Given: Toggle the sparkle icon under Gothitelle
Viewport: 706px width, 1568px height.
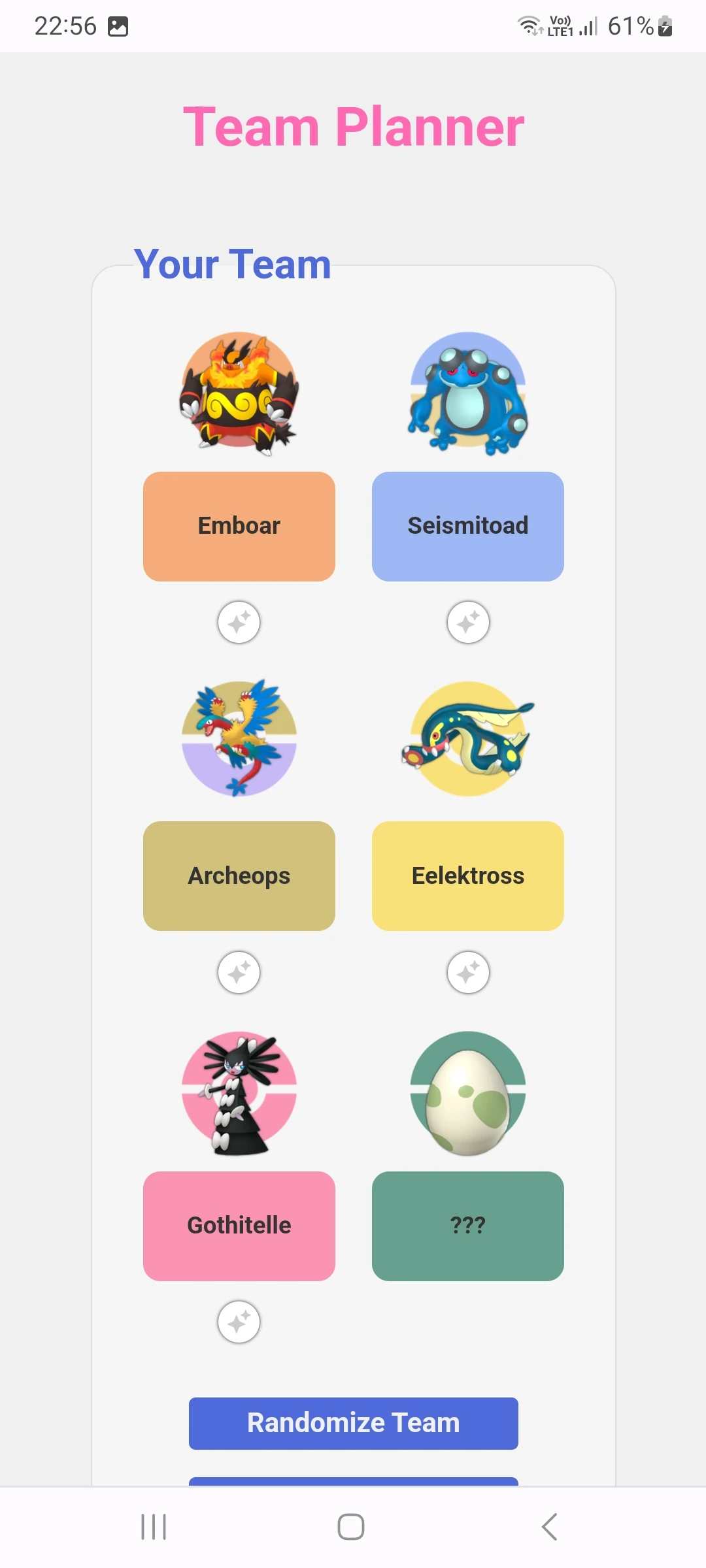Looking at the screenshot, I should click(239, 1322).
